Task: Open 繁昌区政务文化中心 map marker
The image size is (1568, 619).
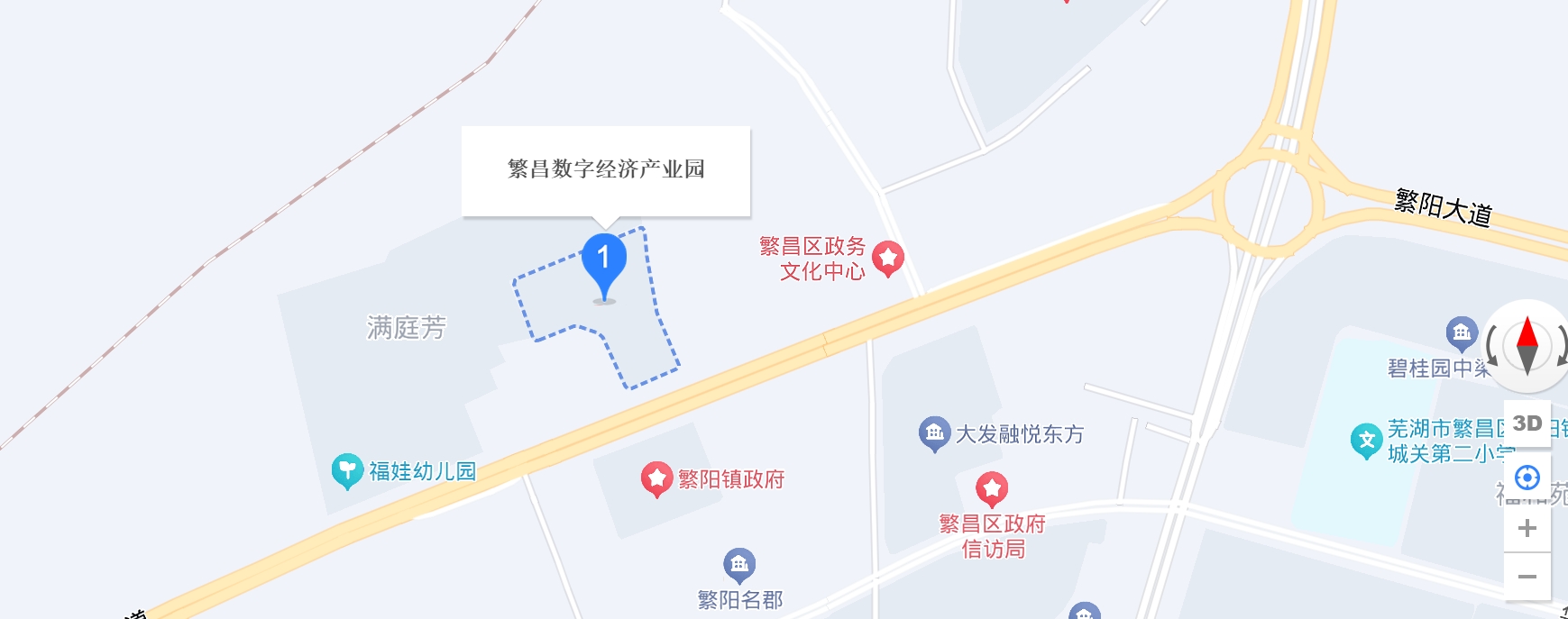Action: (x=887, y=259)
